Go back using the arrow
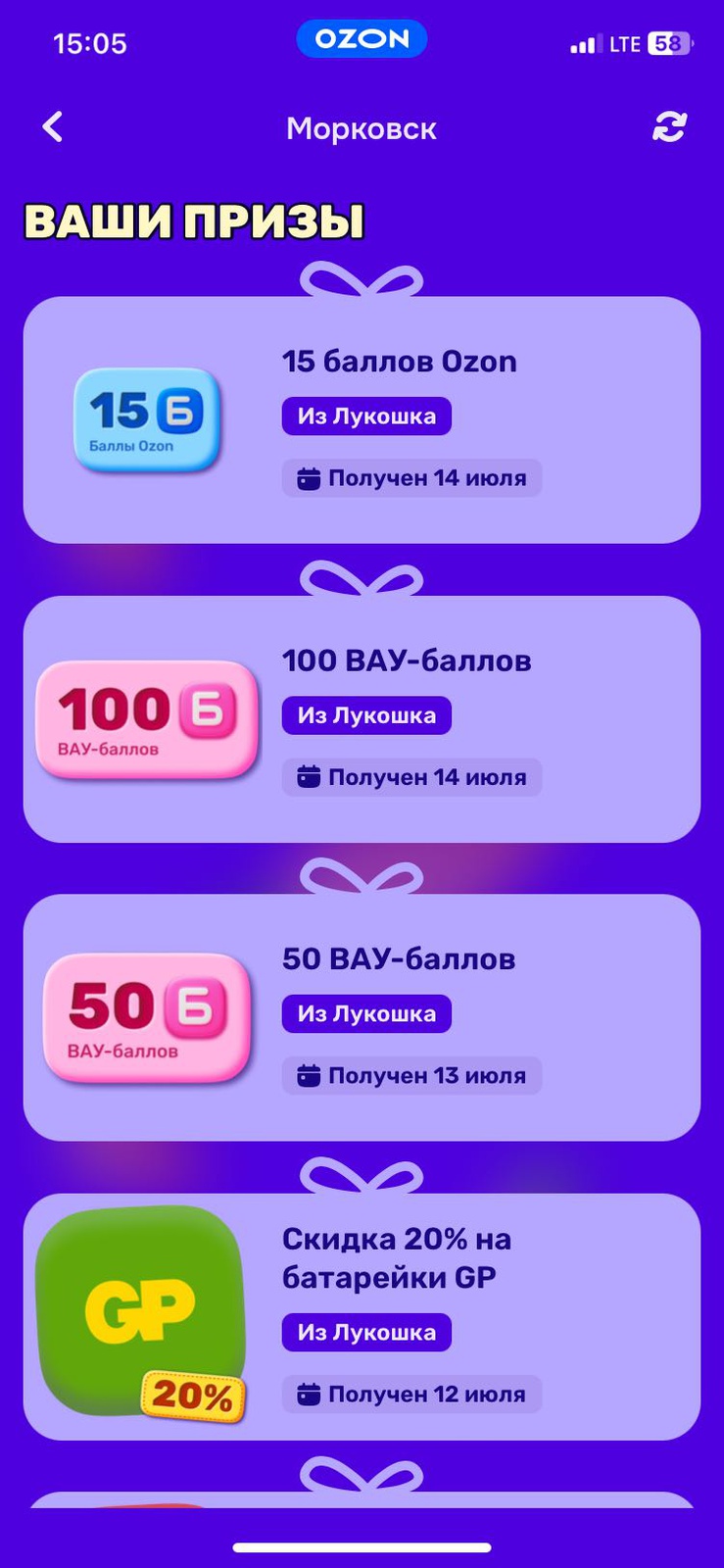Image resolution: width=724 pixels, height=1568 pixels. [53, 126]
